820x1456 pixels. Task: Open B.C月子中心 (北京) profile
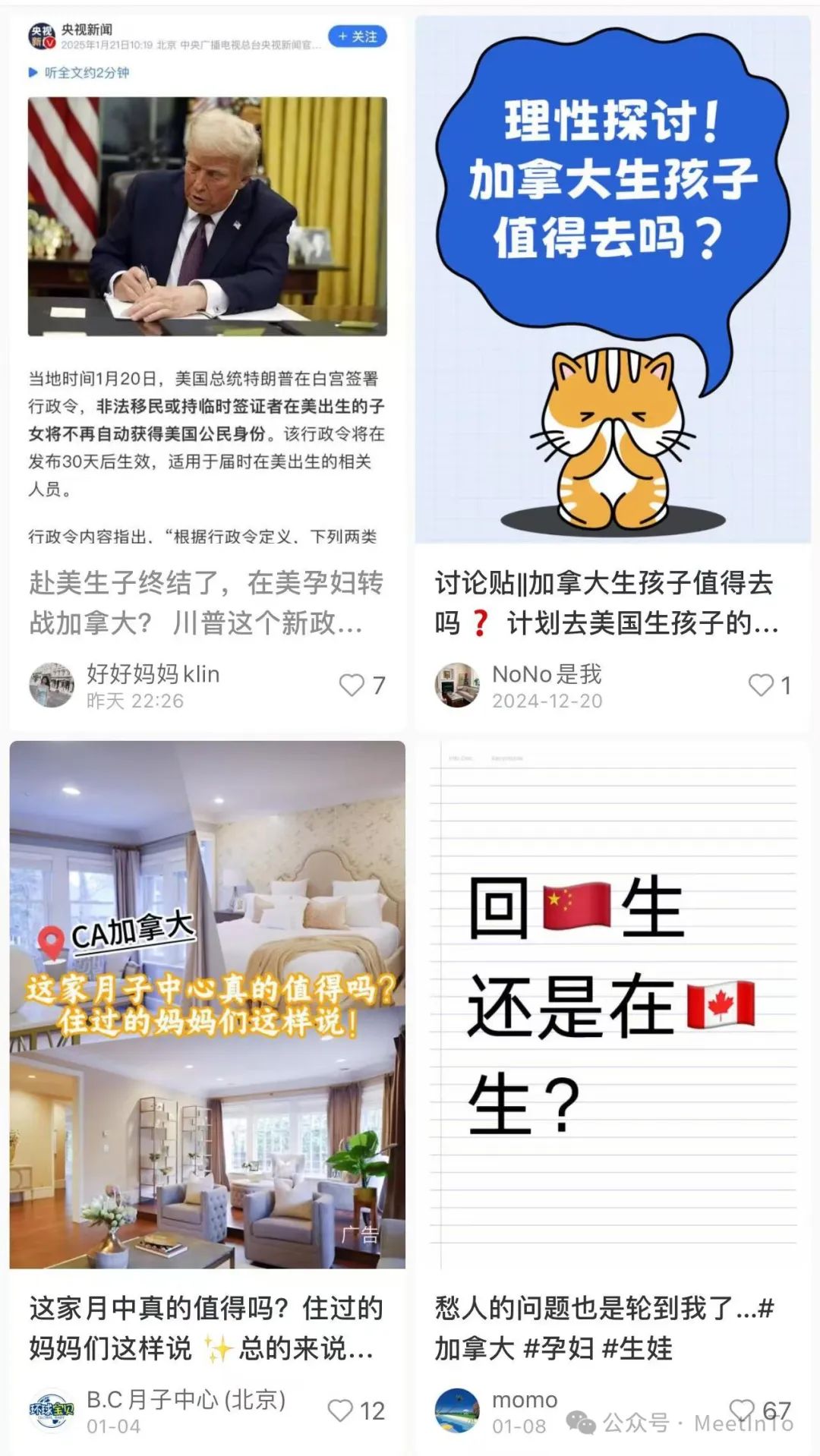[x=52, y=1410]
